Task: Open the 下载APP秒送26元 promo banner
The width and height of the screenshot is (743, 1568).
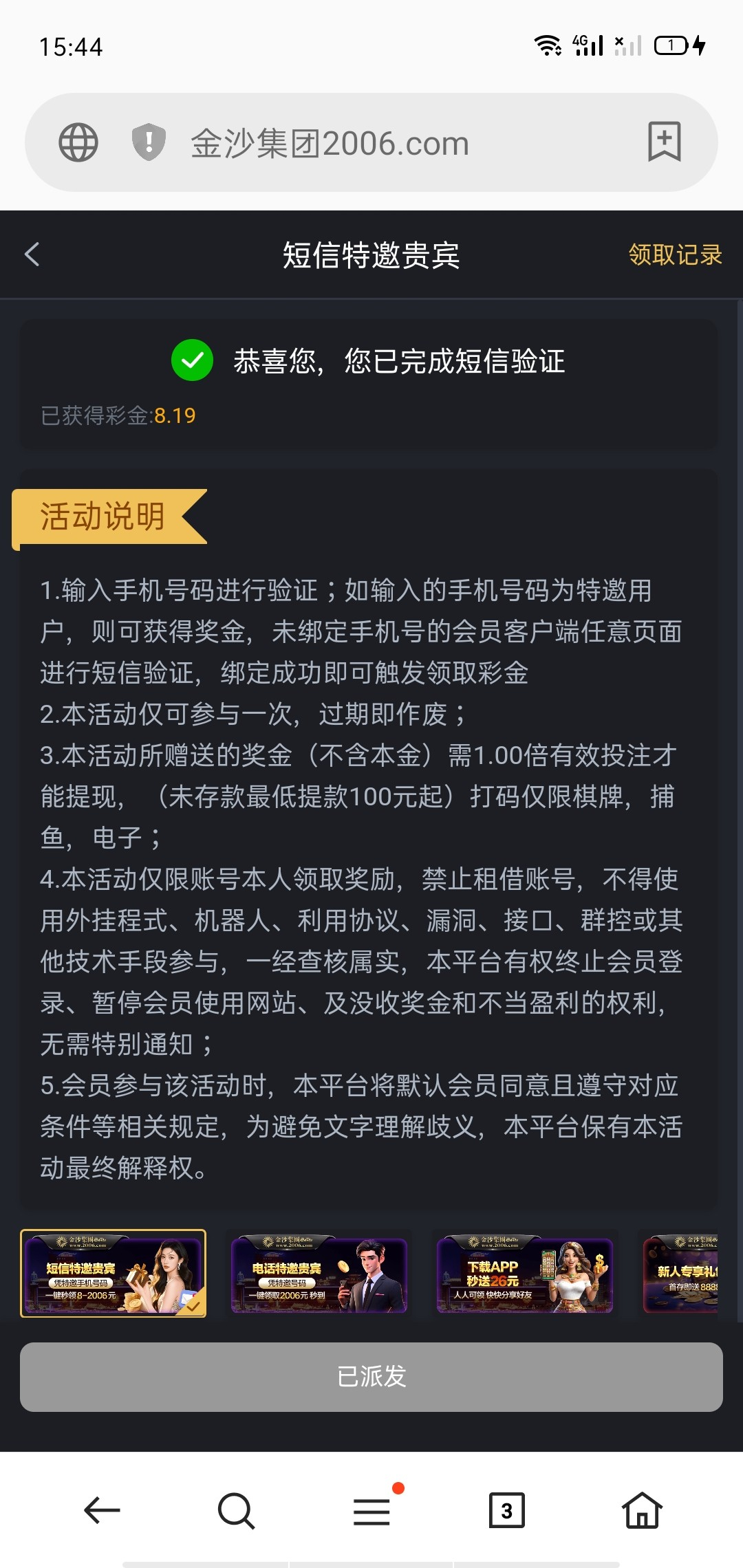Action: 525,1275
